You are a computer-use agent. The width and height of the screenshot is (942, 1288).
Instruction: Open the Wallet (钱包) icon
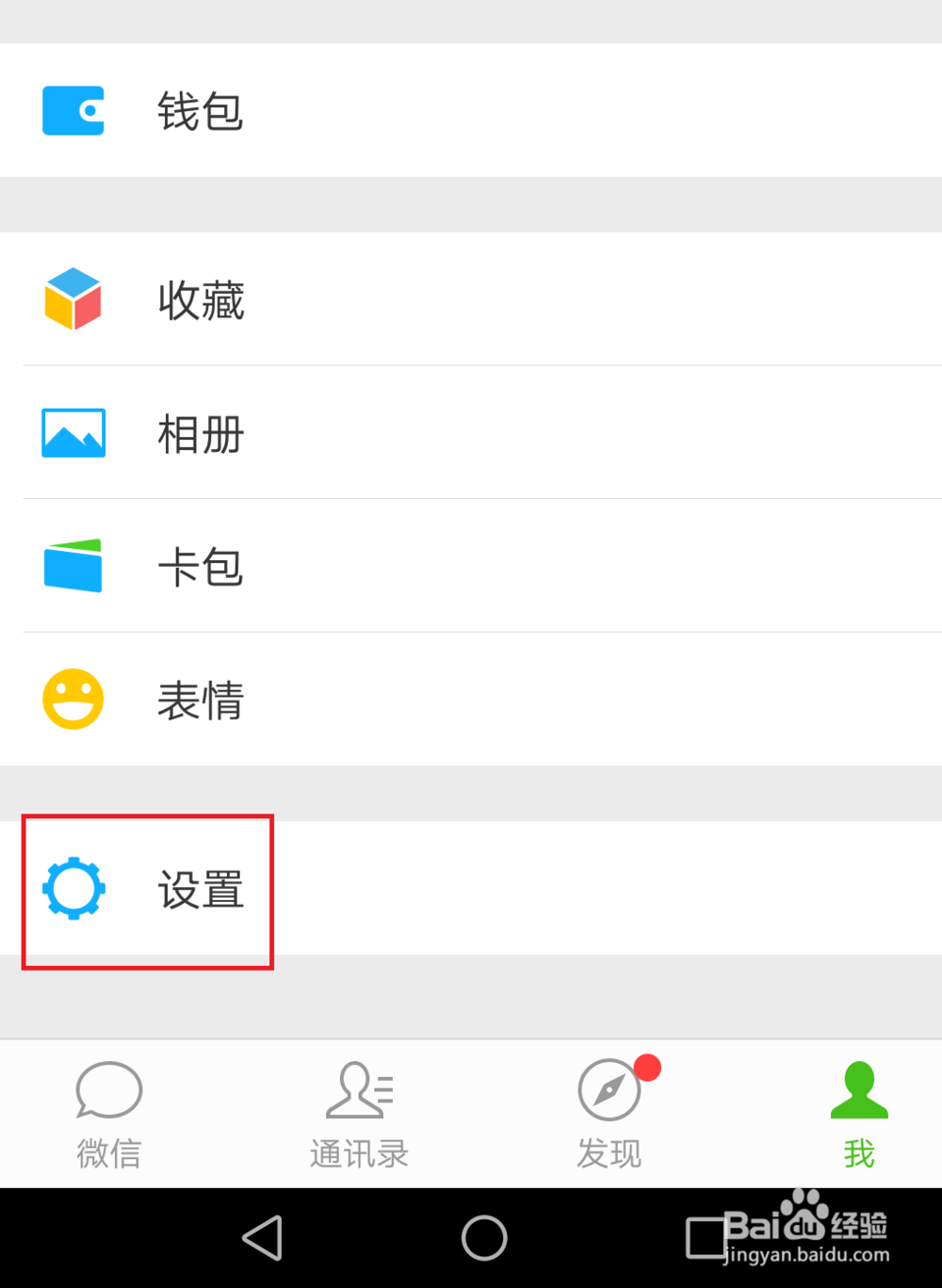(x=73, y=109)
